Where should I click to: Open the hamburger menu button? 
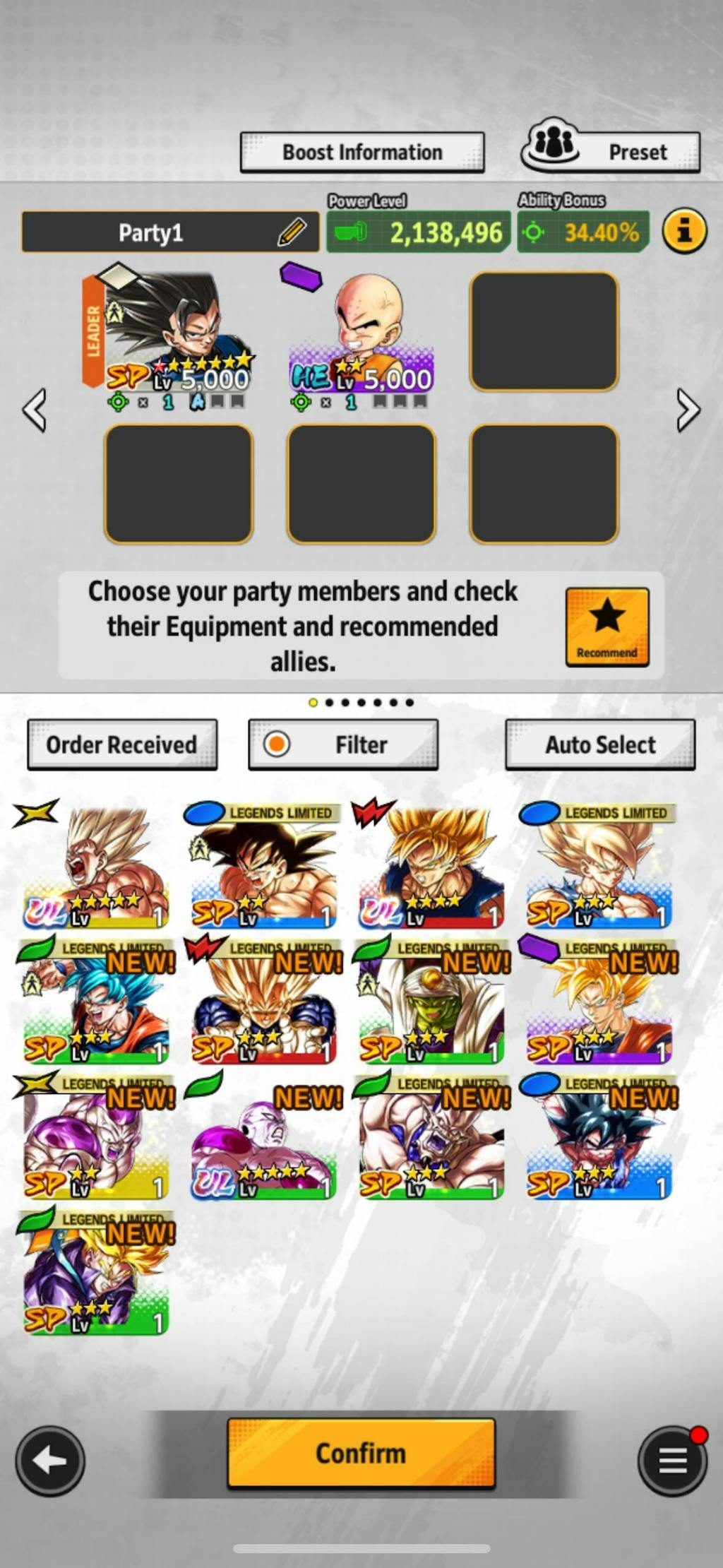point(671,1461)
